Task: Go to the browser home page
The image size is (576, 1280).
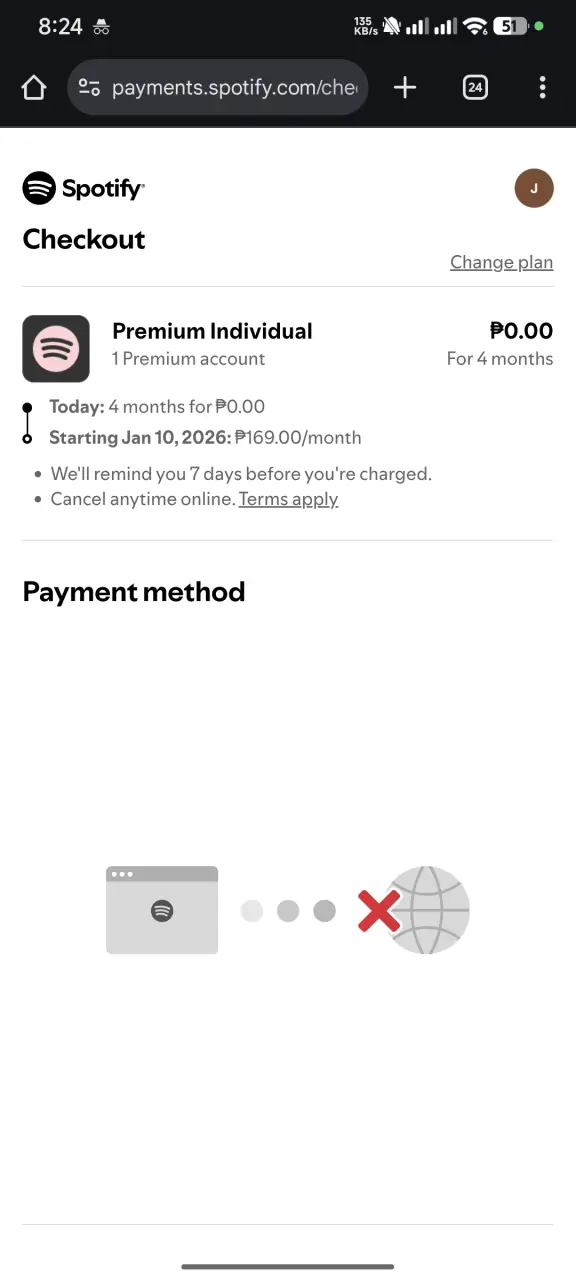Action: pyautogui.click(x=34, y=88)
